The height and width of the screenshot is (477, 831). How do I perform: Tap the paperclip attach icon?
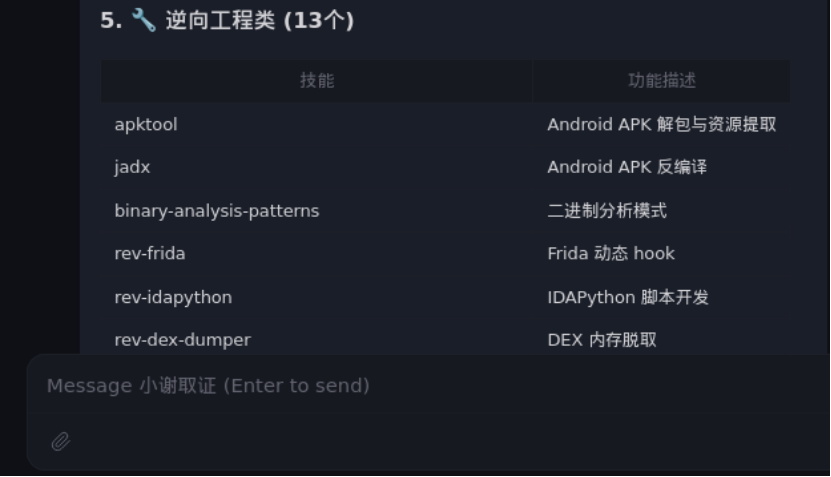coord(61,441)
